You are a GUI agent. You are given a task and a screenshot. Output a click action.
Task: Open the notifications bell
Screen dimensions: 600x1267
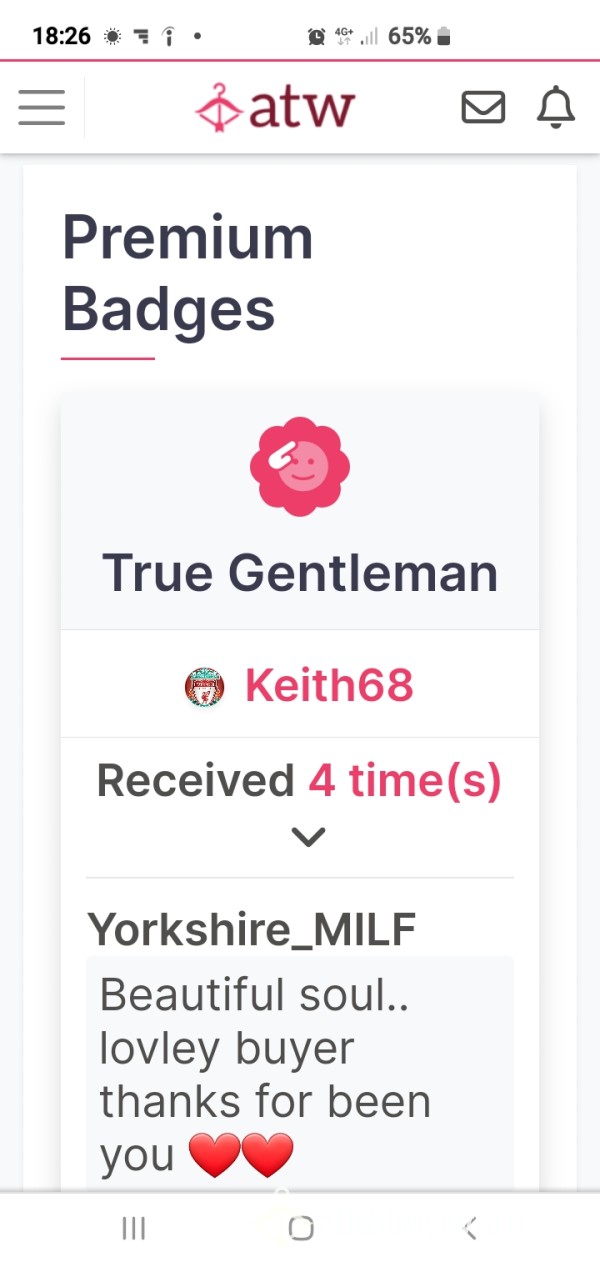pos(556,107)
